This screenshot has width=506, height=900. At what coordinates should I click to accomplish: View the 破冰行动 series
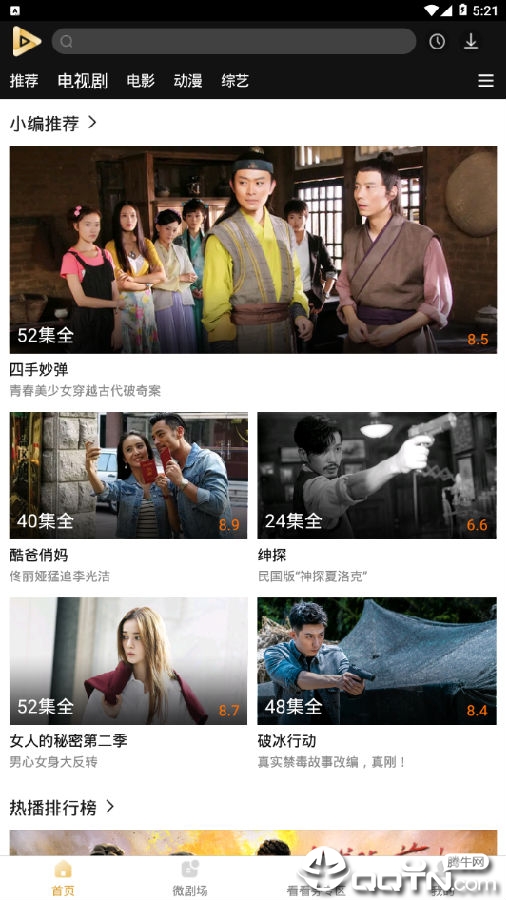click(x=377, y=683)
